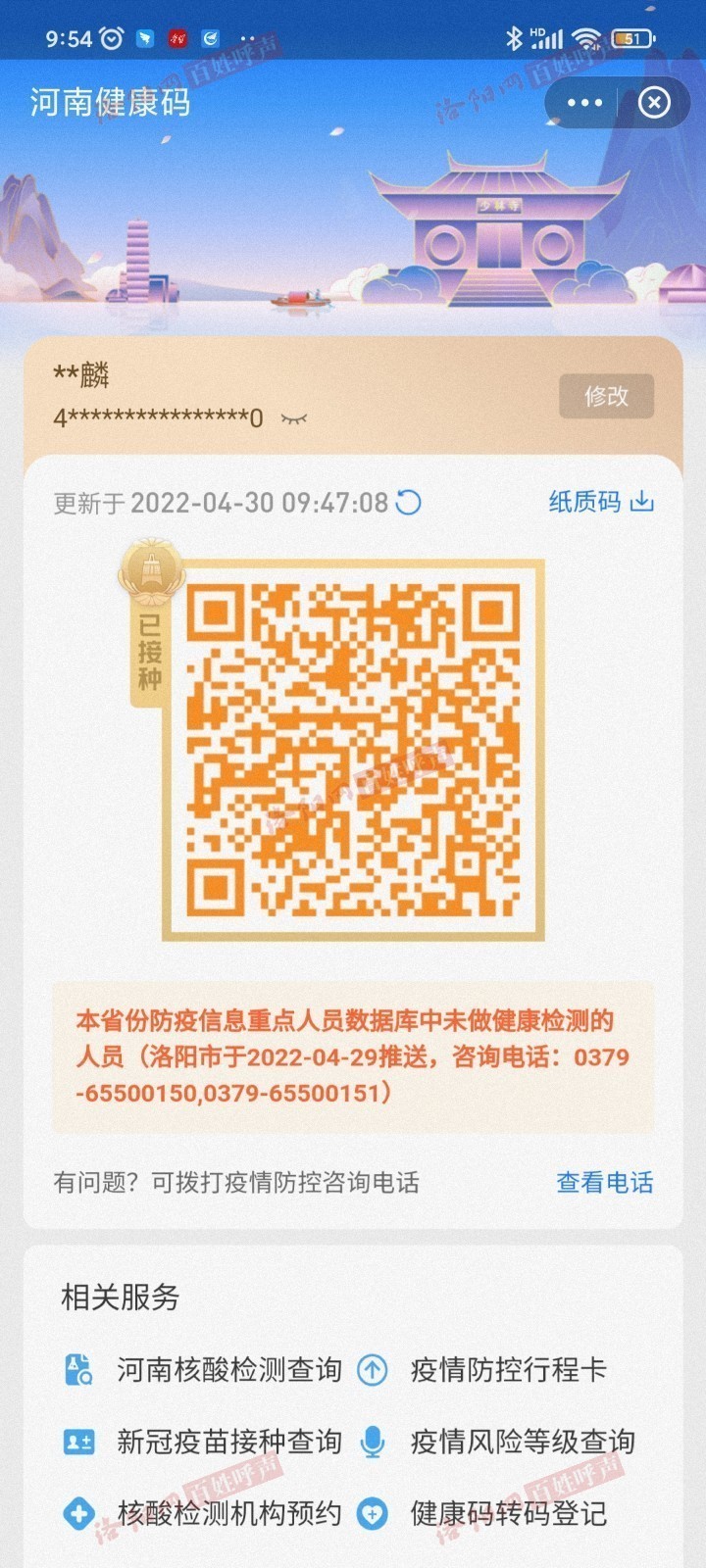Download the 纸质码 paper code
This screenshot has width=706, height=1568.
coord(600,502)
